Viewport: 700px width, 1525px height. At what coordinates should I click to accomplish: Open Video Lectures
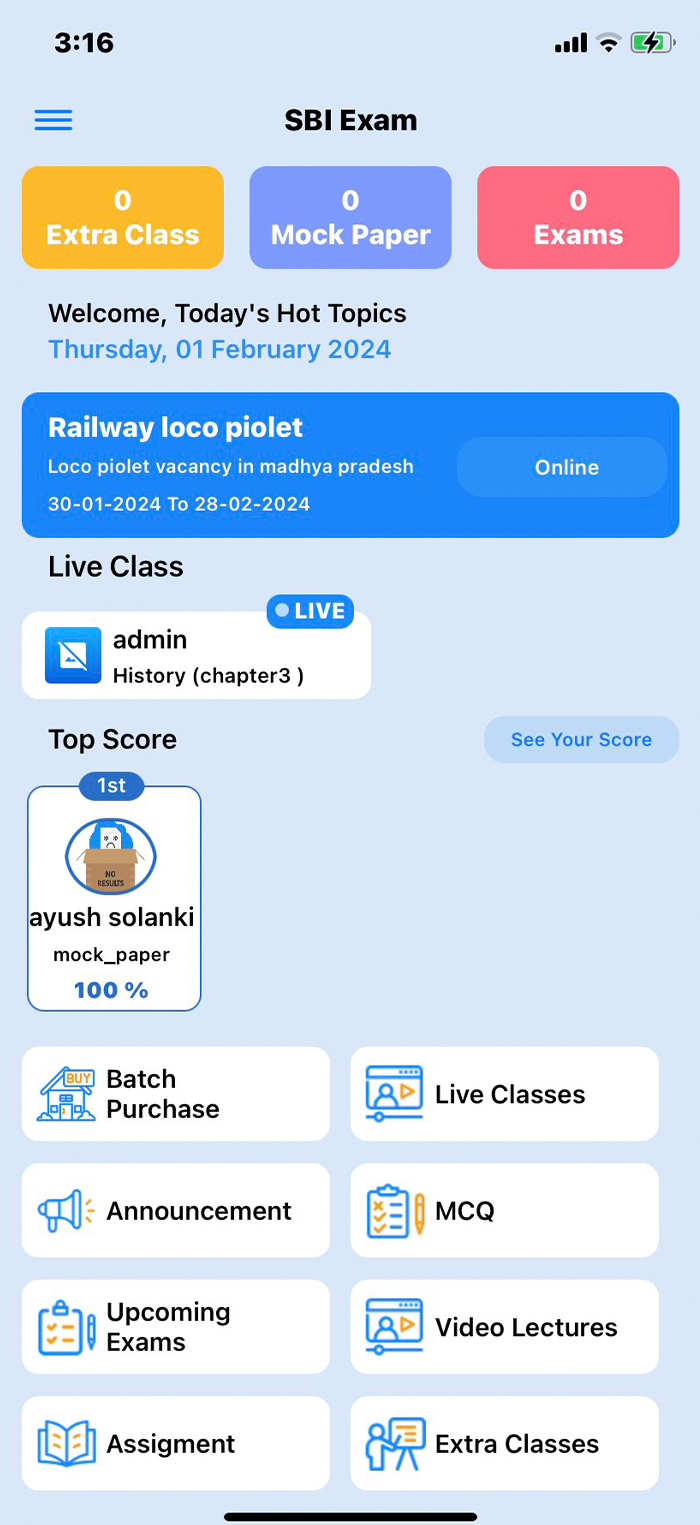[x=504, y=1327]
